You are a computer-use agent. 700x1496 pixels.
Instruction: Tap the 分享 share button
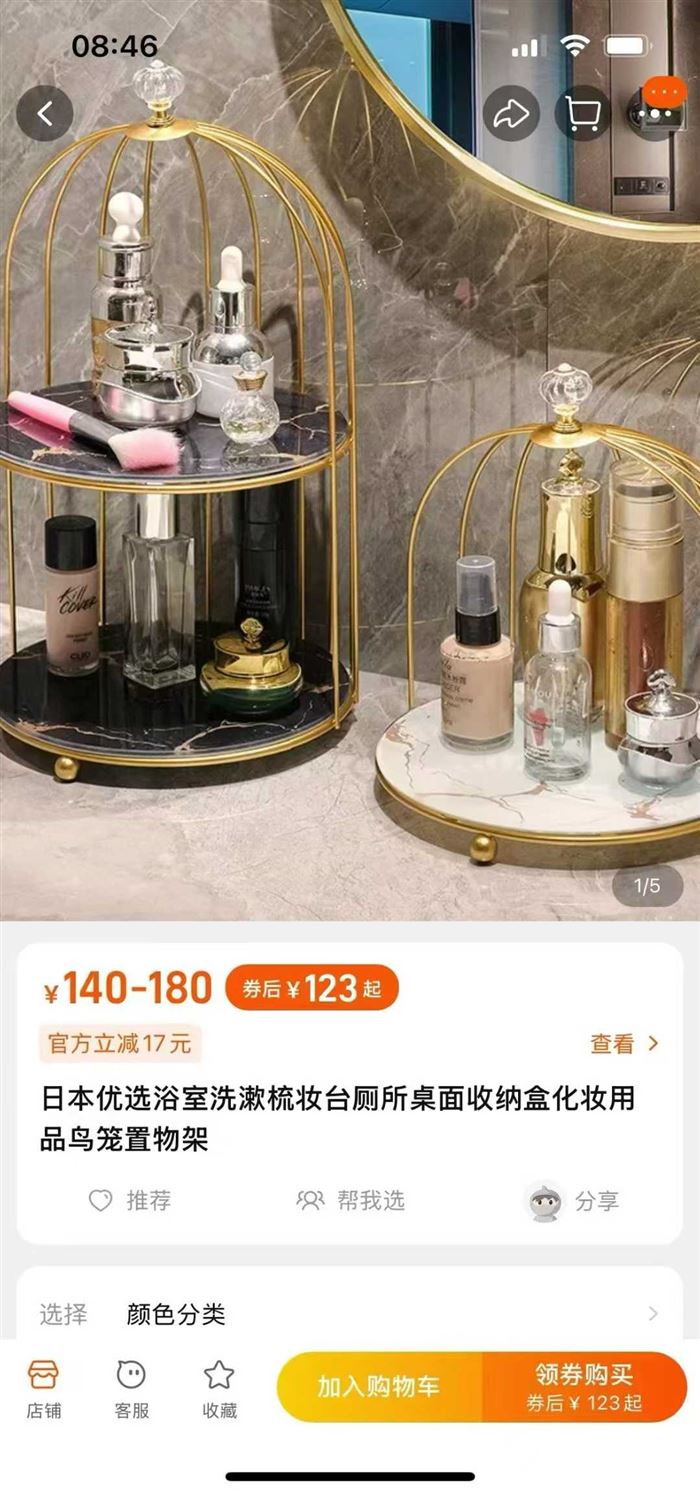coord(574,1201)
